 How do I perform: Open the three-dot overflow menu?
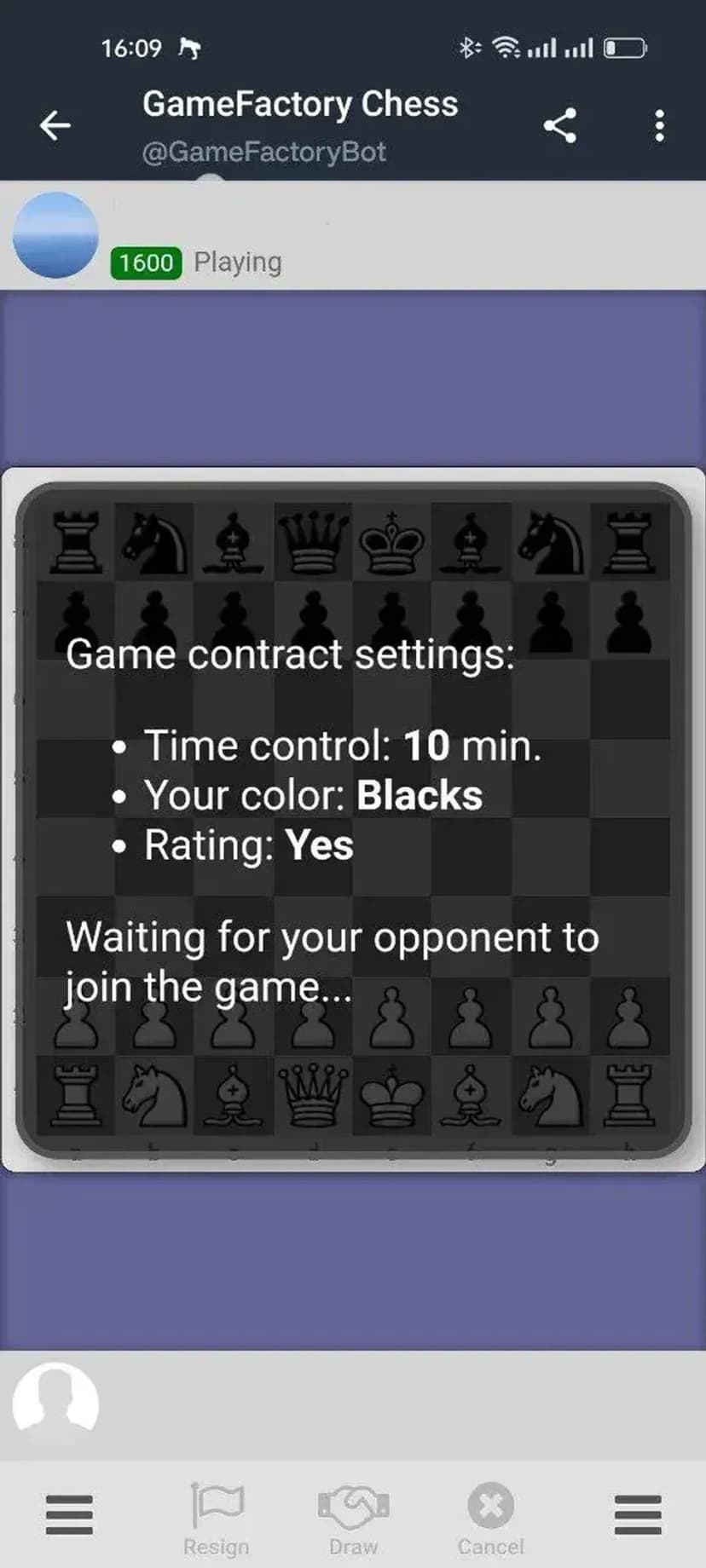click(x=659, y=125)
